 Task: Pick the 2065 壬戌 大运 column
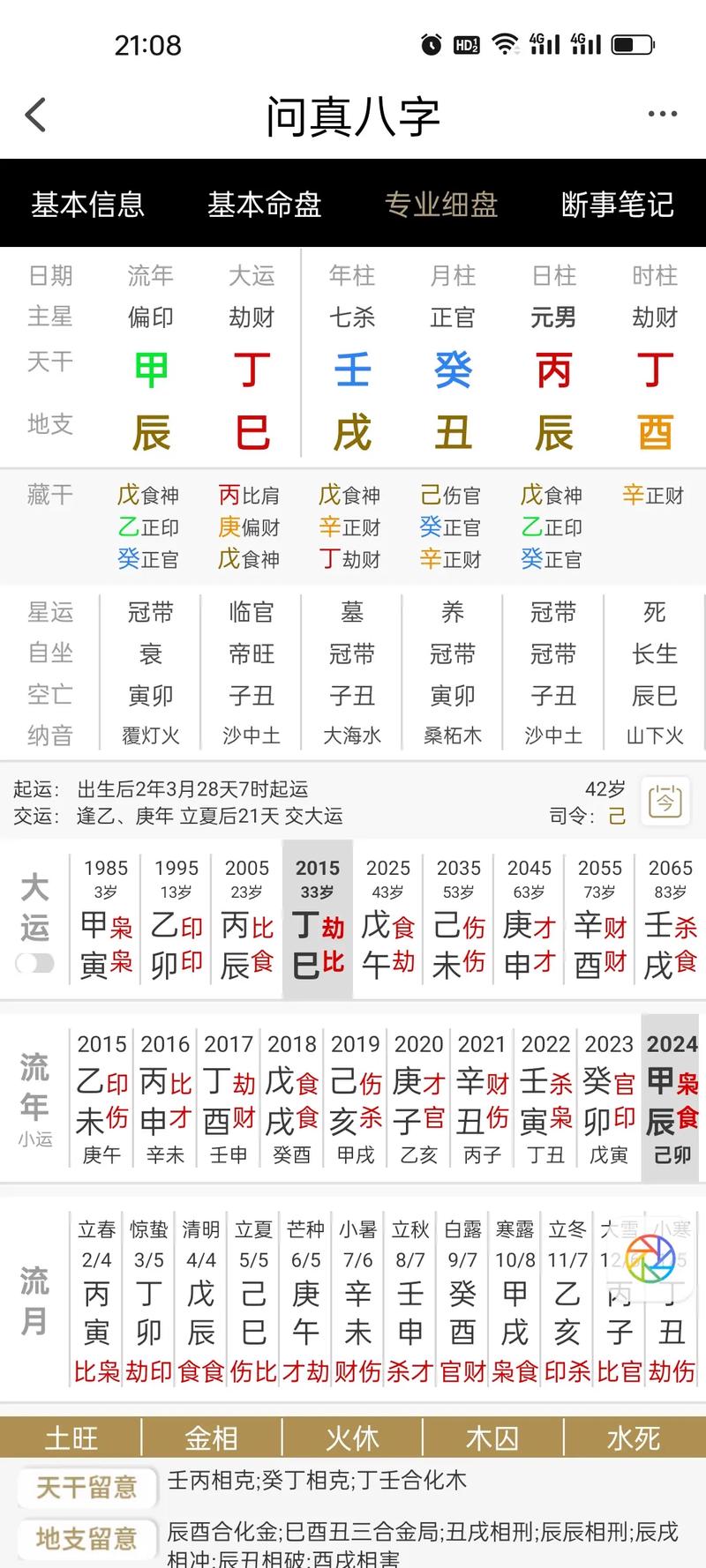[671, 920]
